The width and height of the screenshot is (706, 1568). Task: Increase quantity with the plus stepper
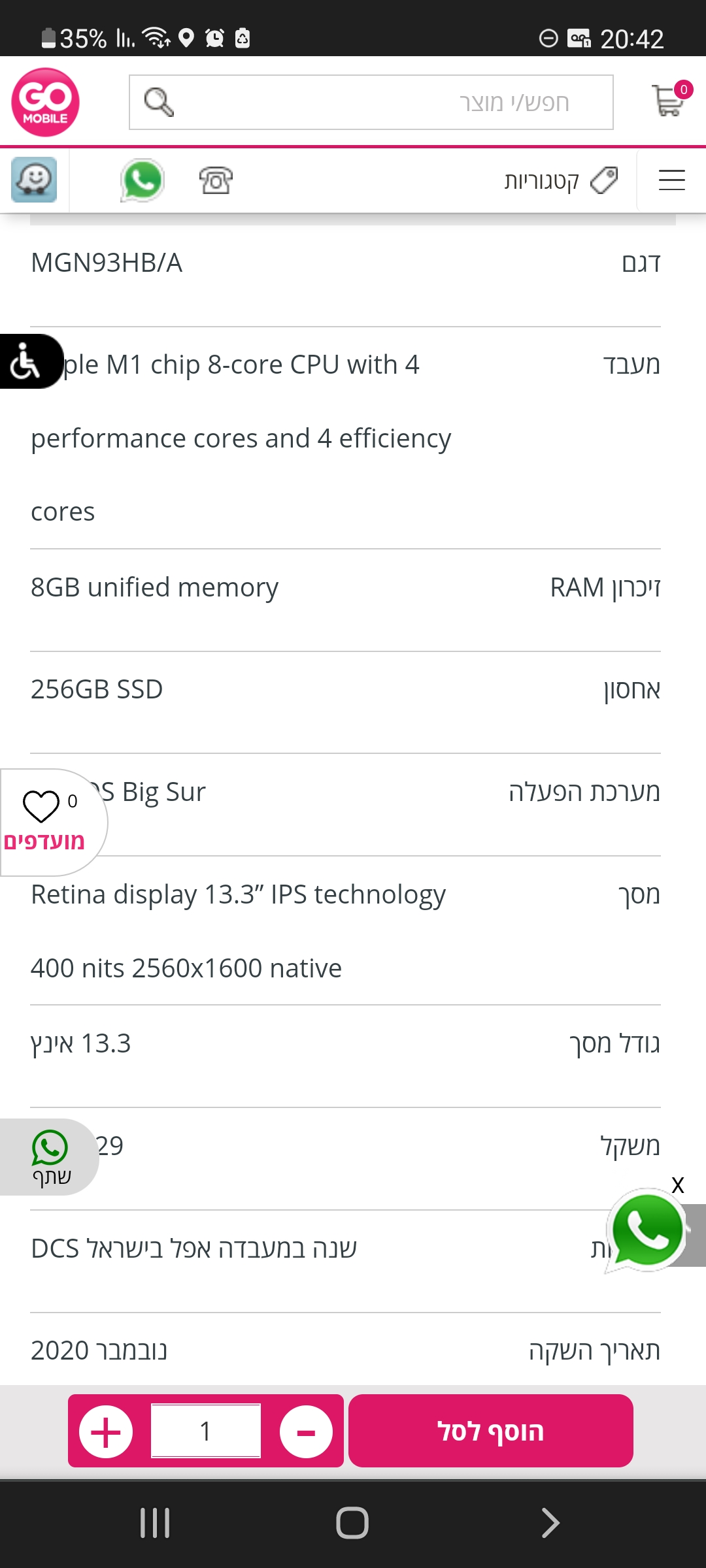pyautogui.click(x=107, y=1431)
